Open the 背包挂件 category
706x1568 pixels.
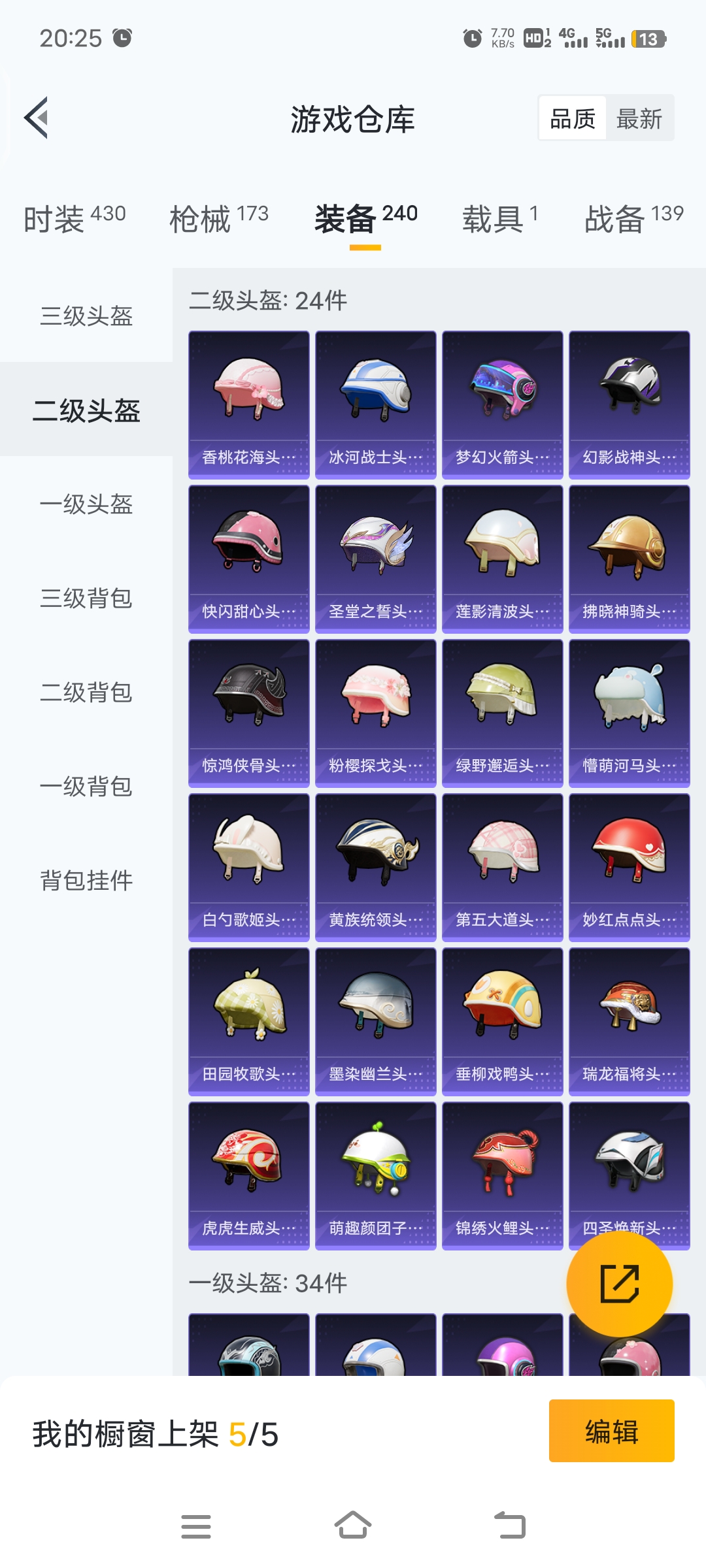coord(86,881)
